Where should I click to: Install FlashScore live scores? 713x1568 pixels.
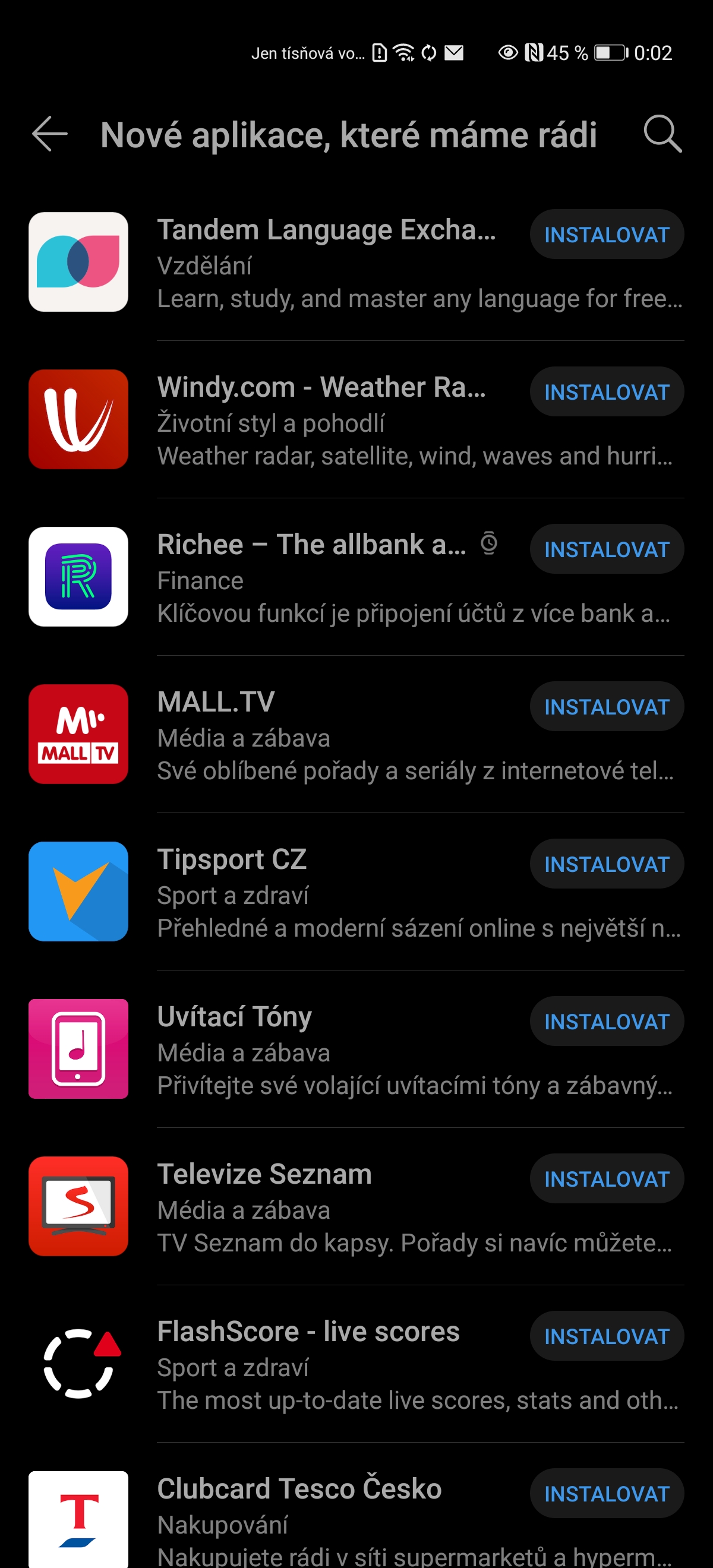point(607,1336)
